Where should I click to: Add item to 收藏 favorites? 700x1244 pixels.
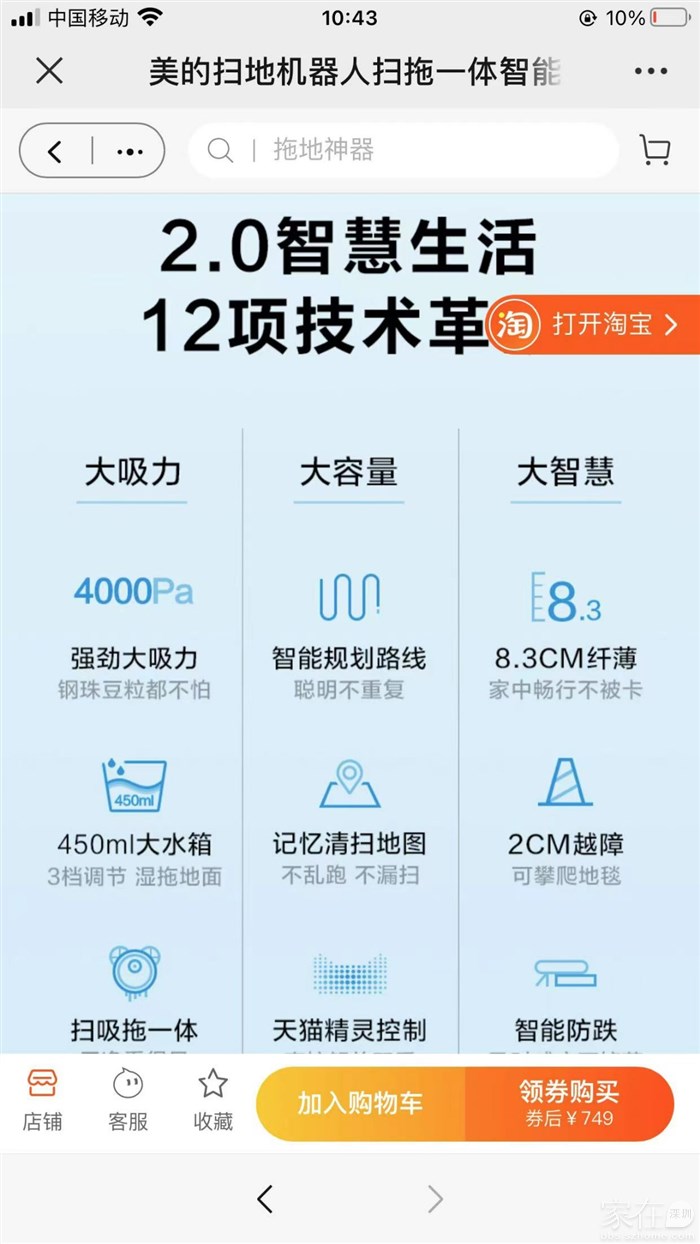click(213, 1100)
